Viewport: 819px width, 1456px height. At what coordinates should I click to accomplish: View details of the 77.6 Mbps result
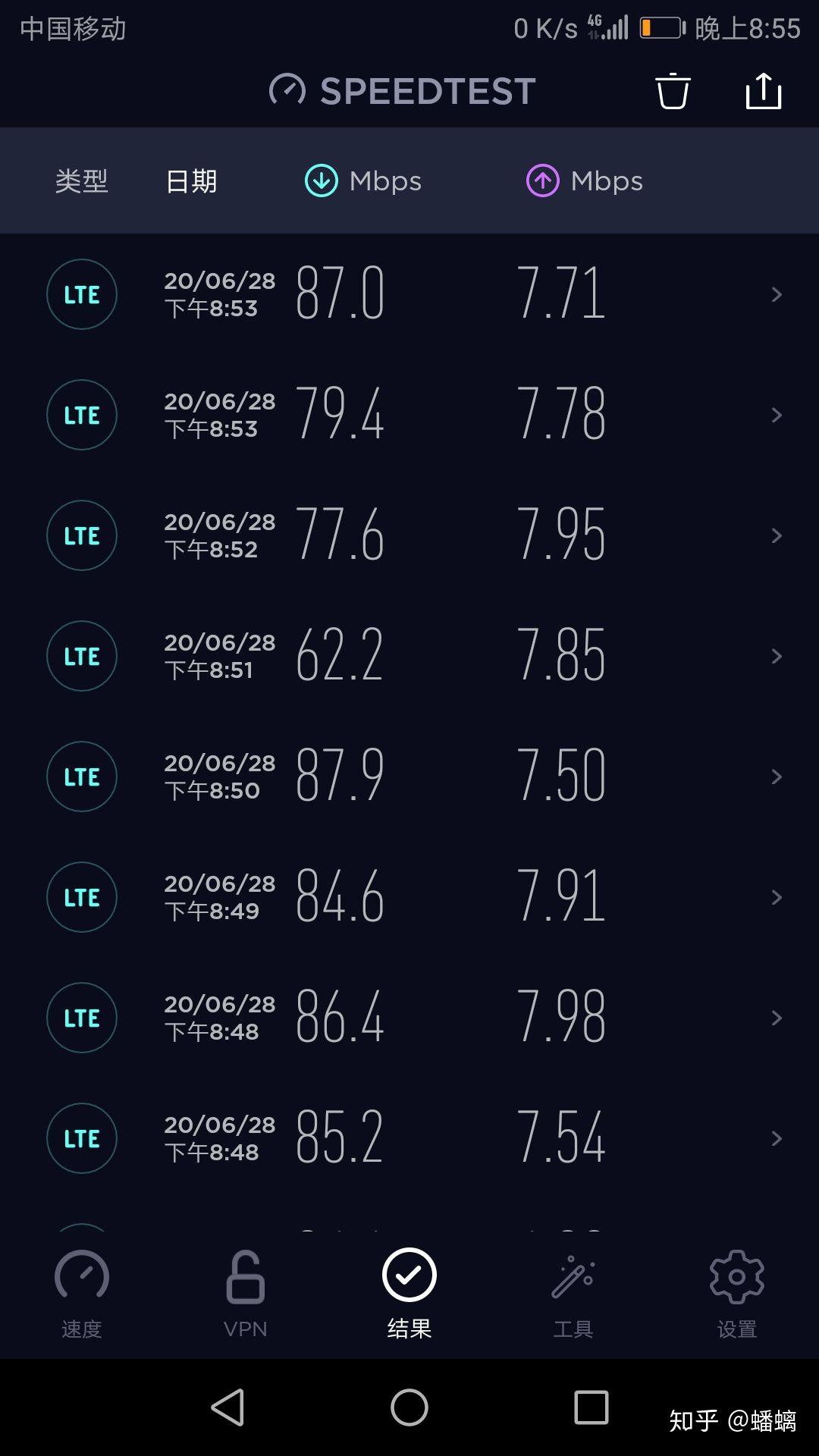pos(409,535)
